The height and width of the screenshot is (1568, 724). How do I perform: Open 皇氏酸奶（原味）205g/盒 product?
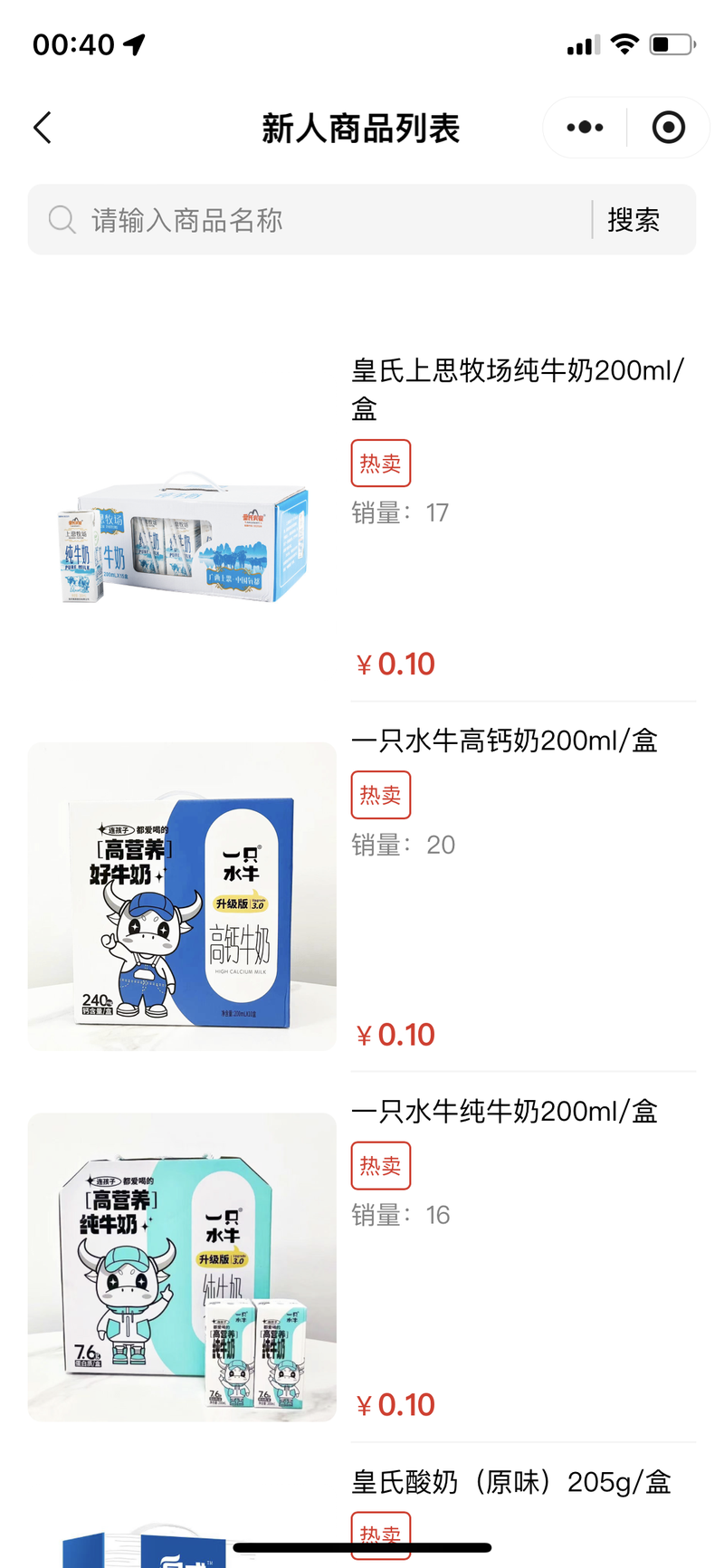coord(511,1482)
